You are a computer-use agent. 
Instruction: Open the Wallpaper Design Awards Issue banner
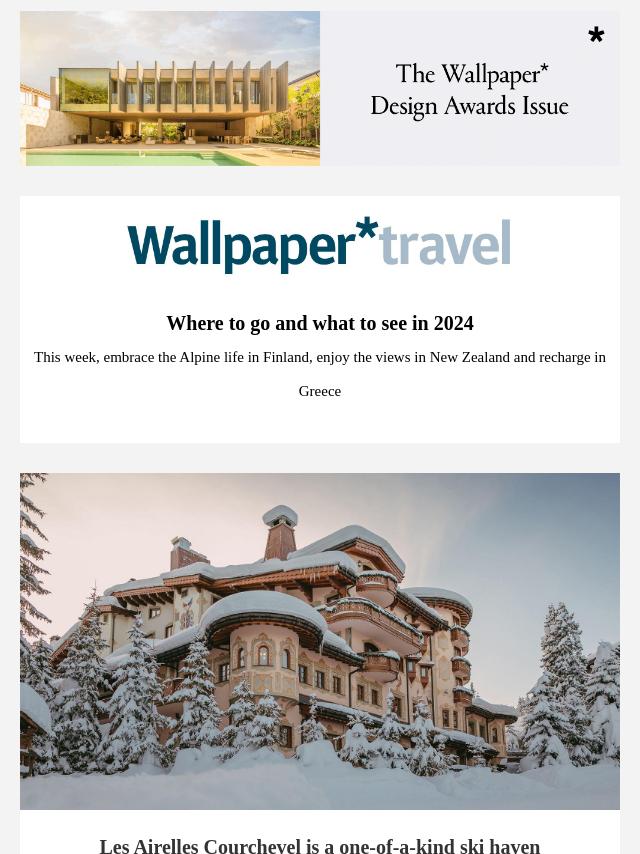pos(320,88)
